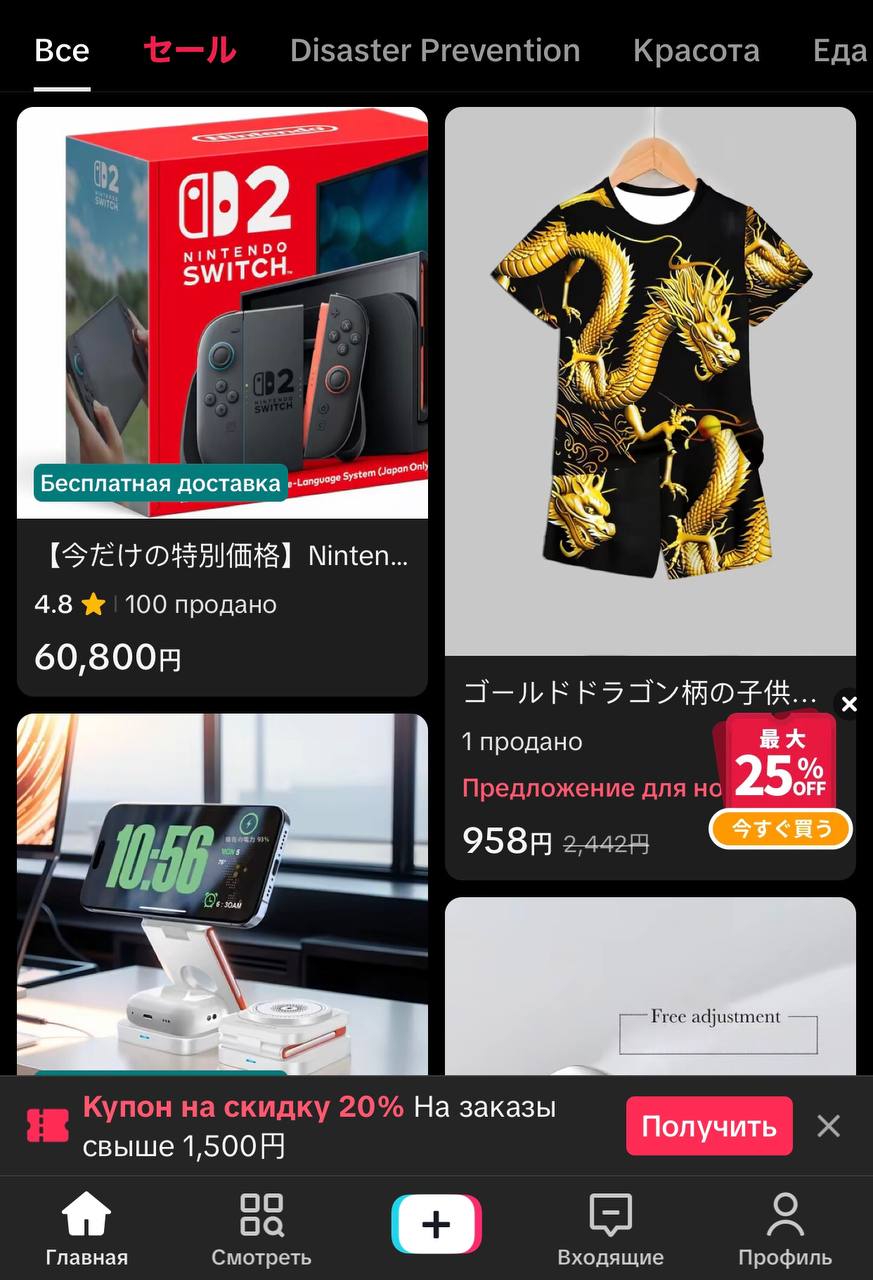This screenshot has width=873, height=1280.
Task: Open the Входящие inbox tab
Action: 610,1228
